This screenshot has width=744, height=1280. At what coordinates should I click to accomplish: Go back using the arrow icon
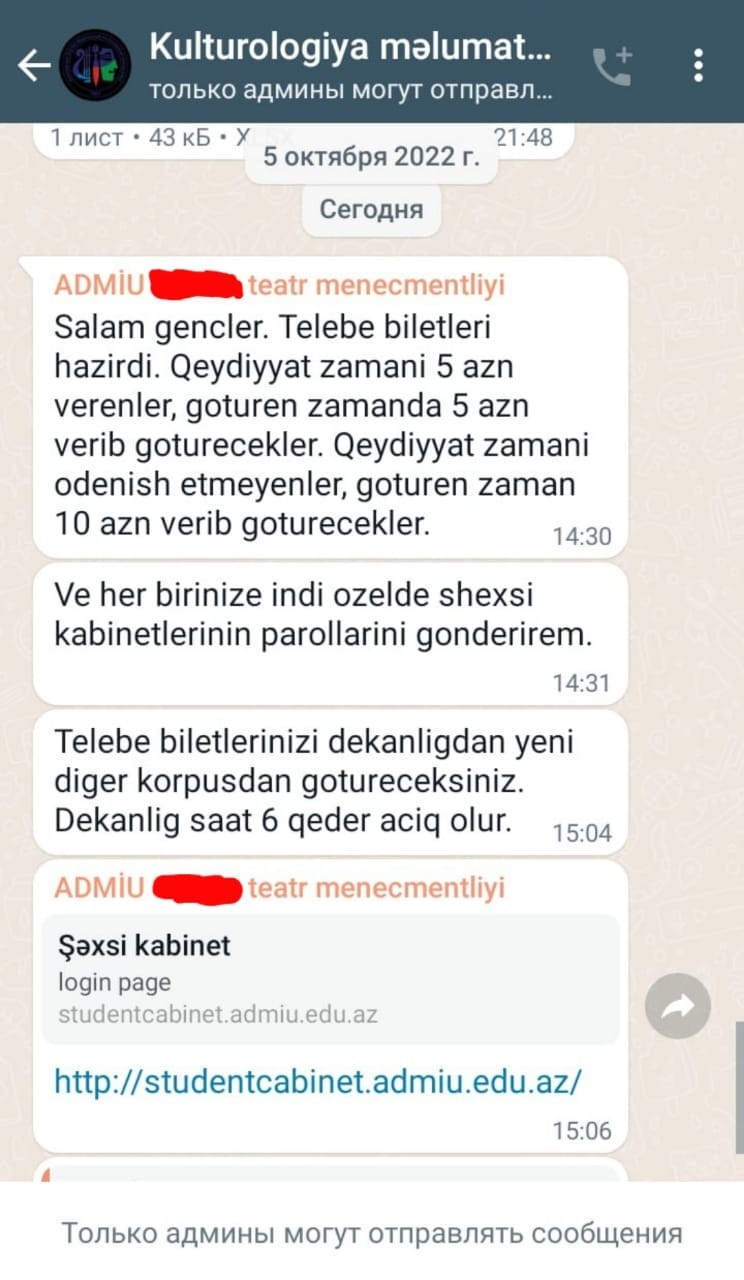click(x=33, y=65)
